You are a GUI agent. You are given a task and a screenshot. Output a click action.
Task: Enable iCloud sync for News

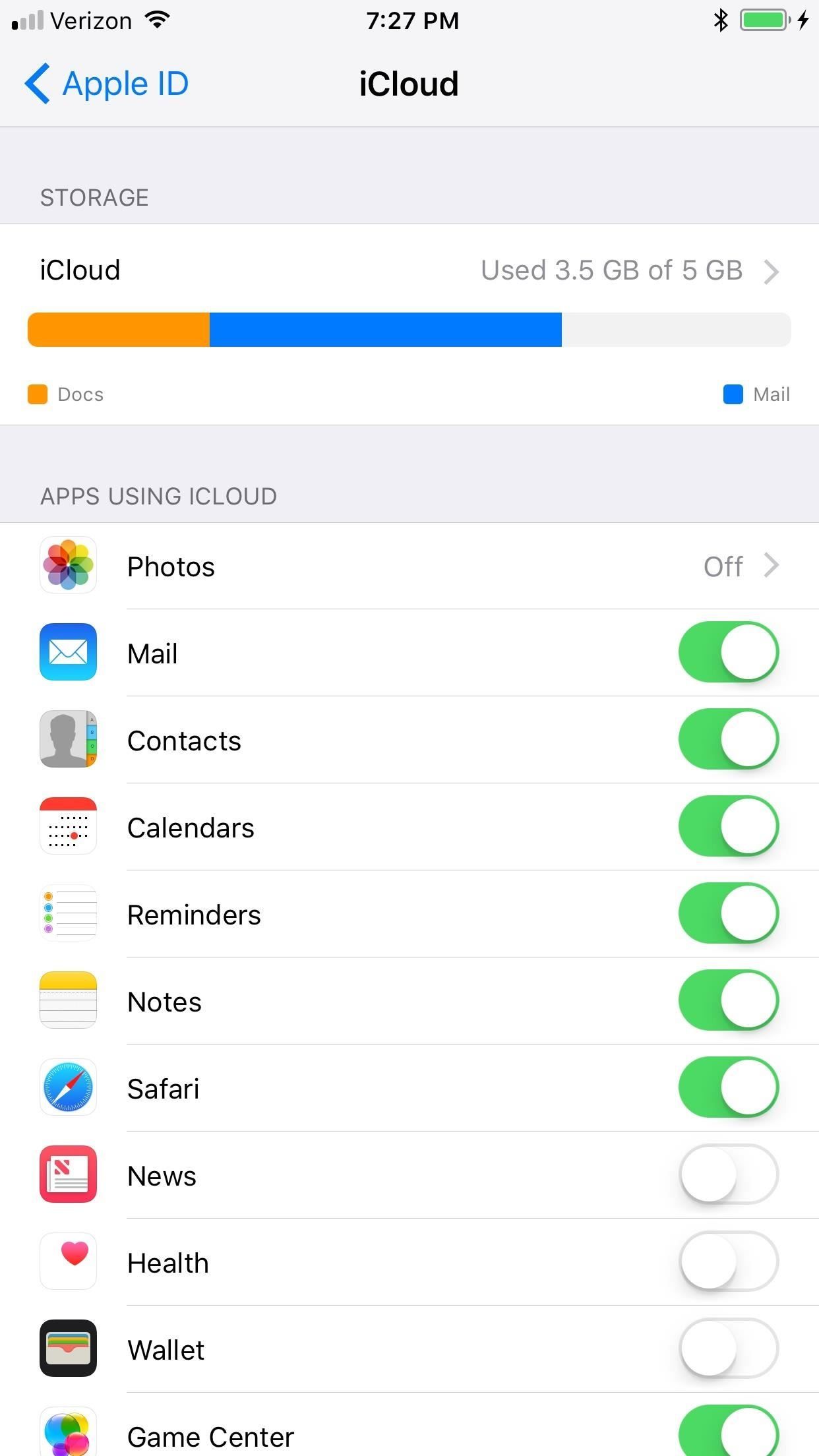click(x=728, y=1175)
